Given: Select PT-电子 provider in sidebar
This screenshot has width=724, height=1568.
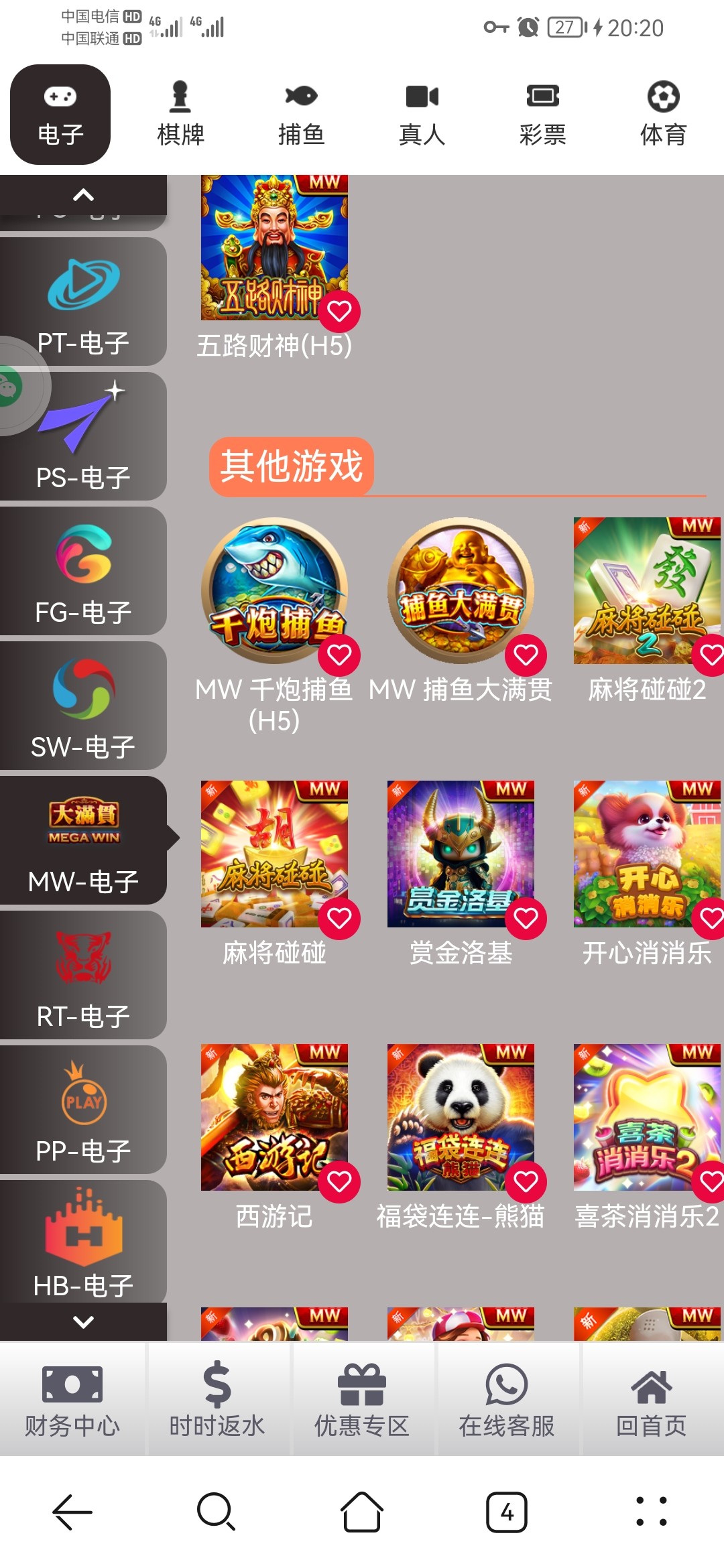Looking at the screenshot, I should [83, 303].
